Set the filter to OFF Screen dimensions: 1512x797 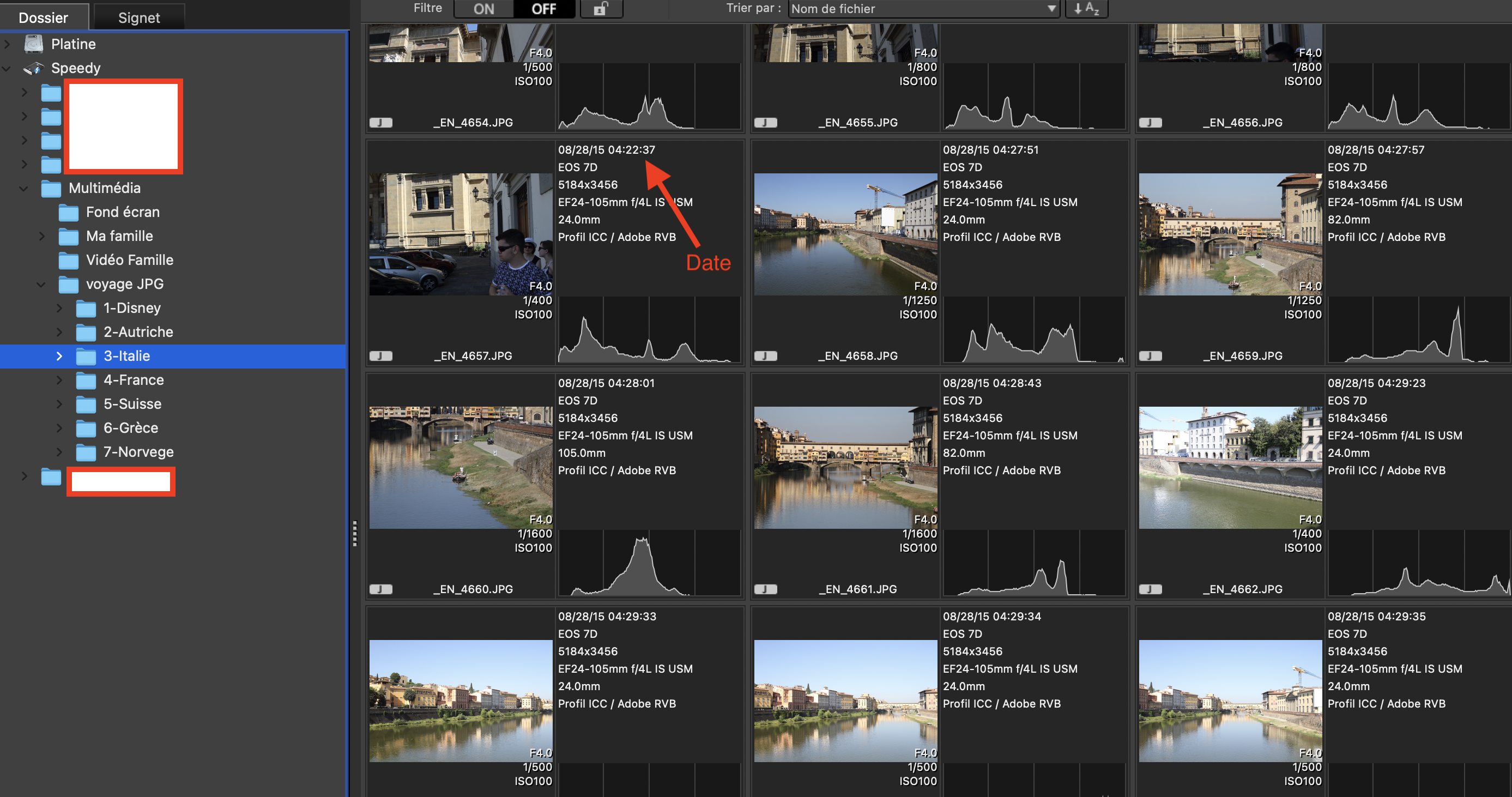click(x=543, y=9)
